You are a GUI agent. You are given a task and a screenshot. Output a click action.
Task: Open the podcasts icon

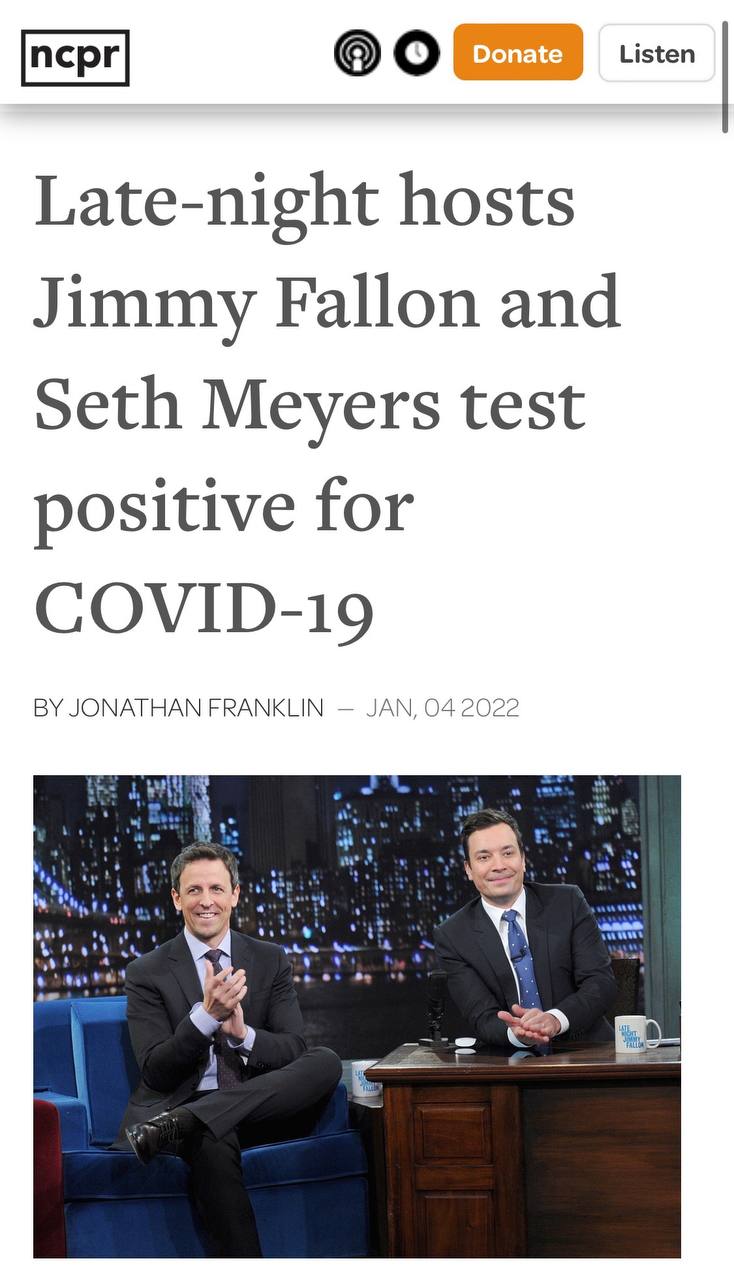(x=357, y=54)
